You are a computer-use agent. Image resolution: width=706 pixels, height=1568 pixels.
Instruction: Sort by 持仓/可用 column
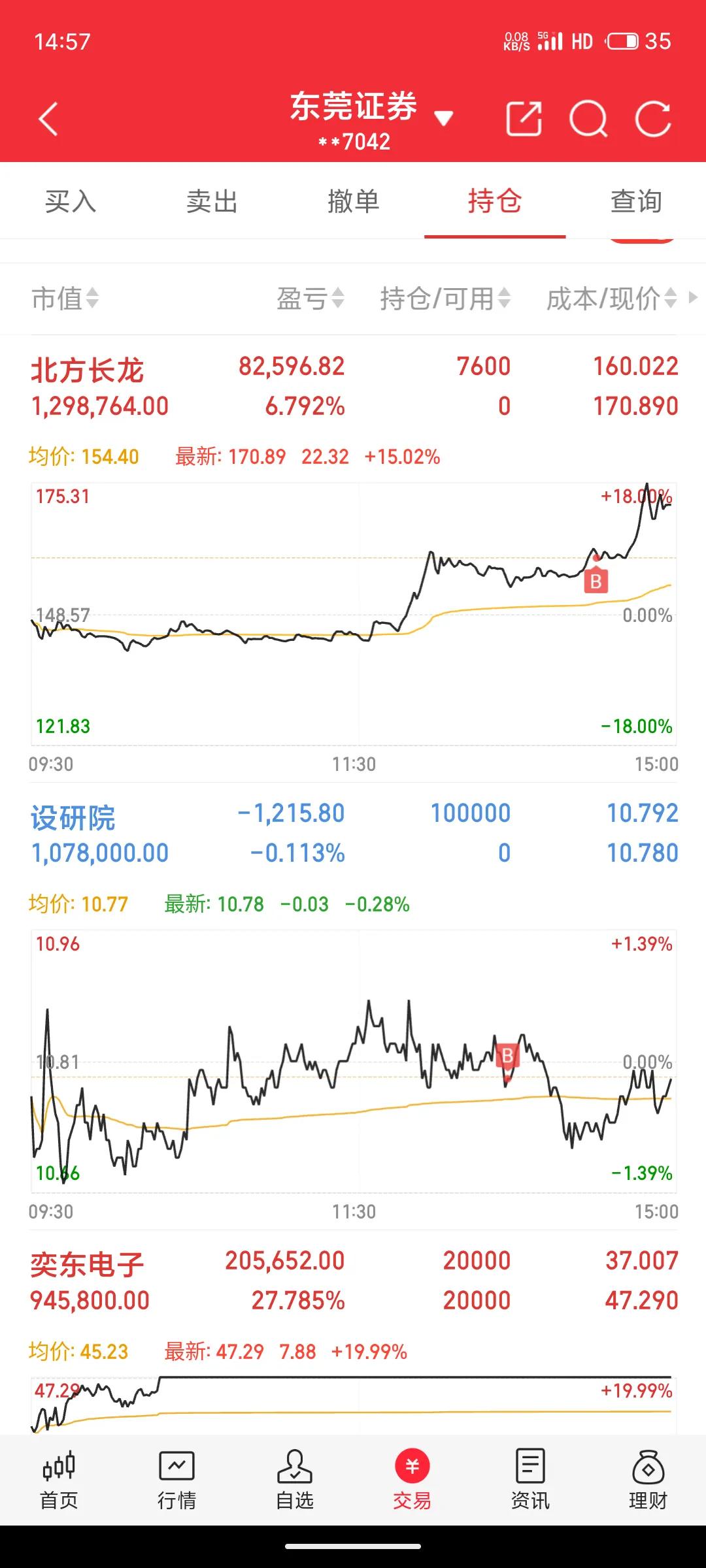[445, 299]
